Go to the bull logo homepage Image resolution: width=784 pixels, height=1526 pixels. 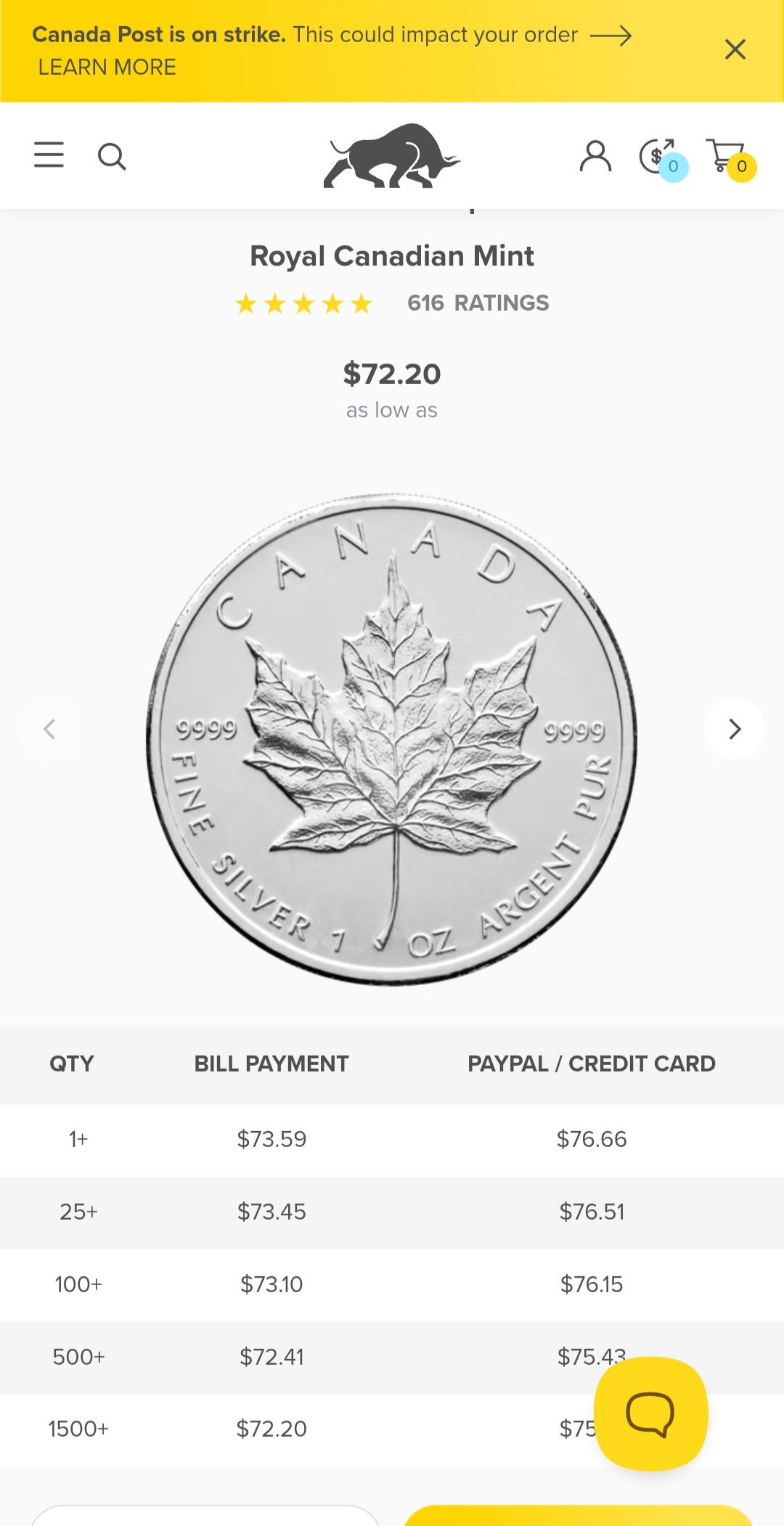pyautogui.click(x=391, y=155)
